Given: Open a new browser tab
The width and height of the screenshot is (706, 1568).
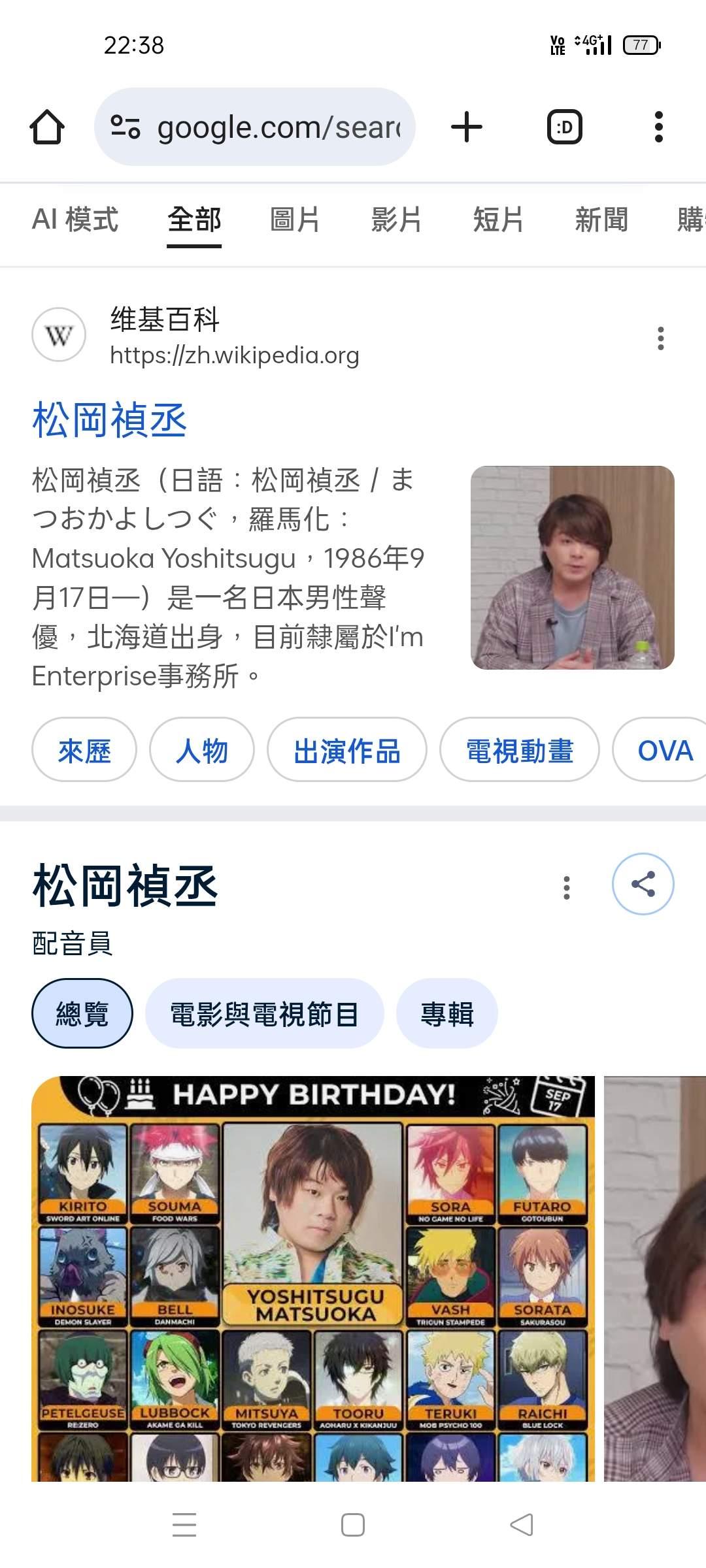Looking at the screenshot, I should 467,127.
